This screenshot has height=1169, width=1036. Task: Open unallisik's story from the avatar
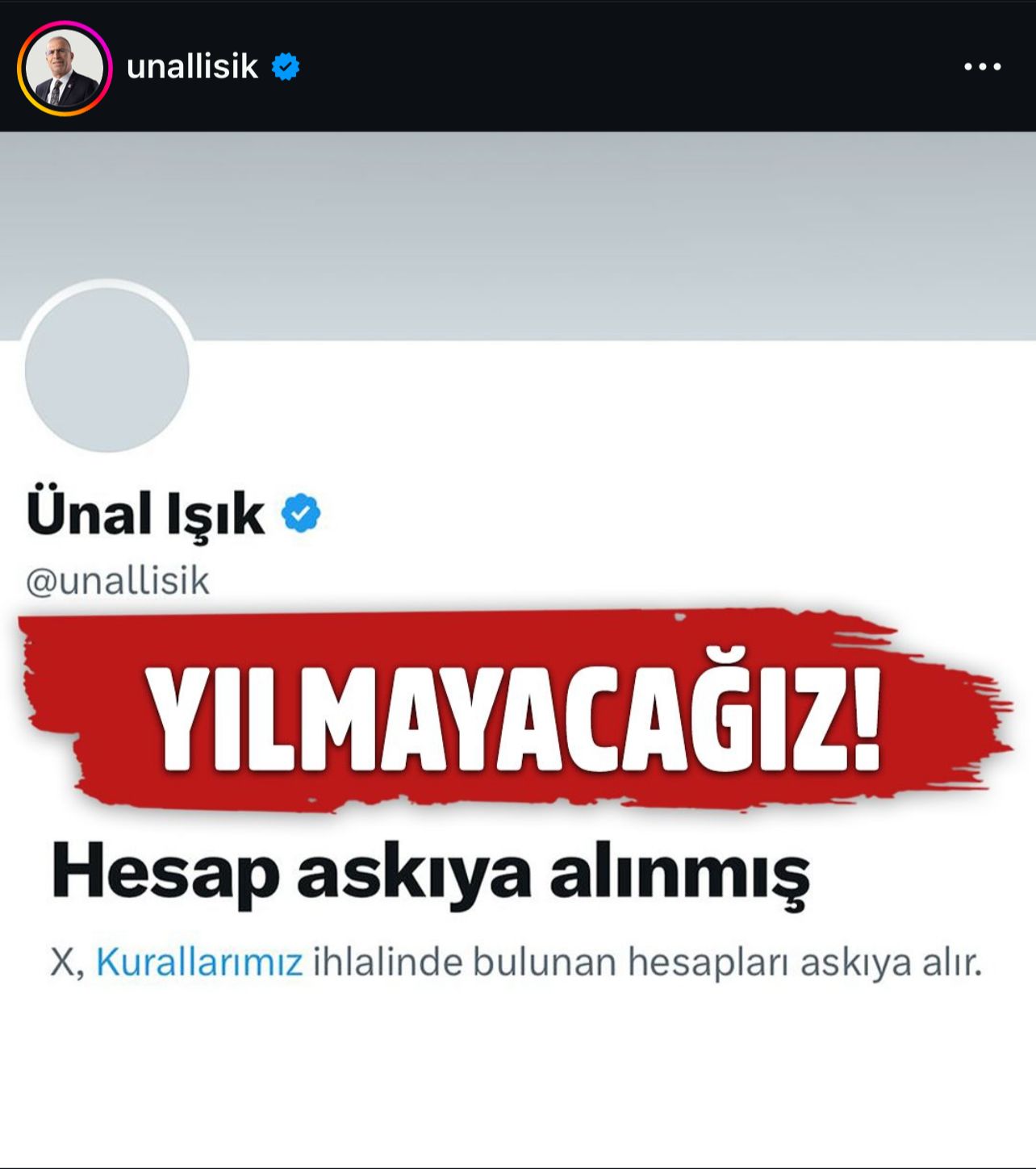pos(65,68)
